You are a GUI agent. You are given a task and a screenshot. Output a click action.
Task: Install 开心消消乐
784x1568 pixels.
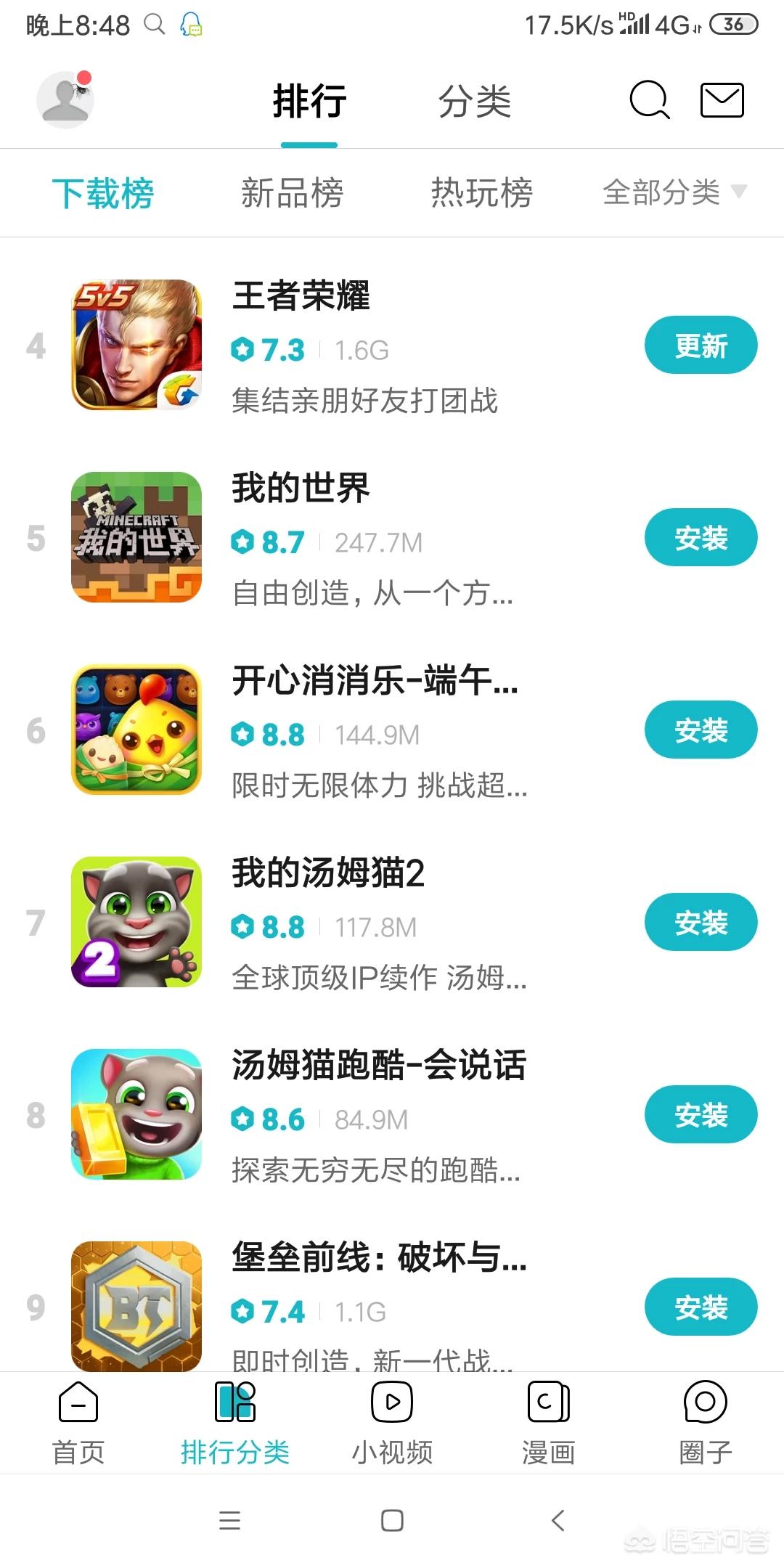pyautogui.click(x=701, y=730)
